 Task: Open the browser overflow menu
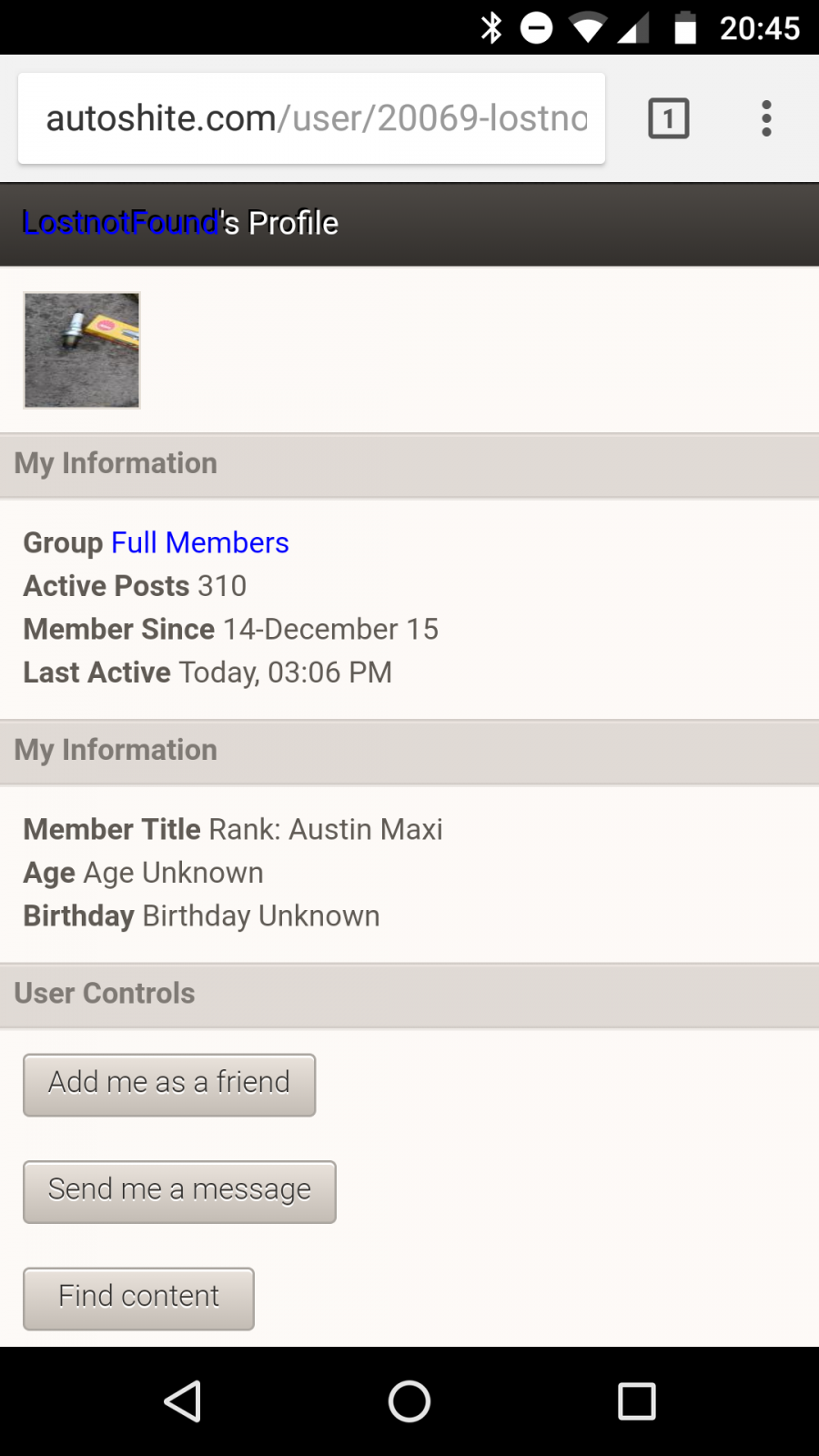coord(766,118)
